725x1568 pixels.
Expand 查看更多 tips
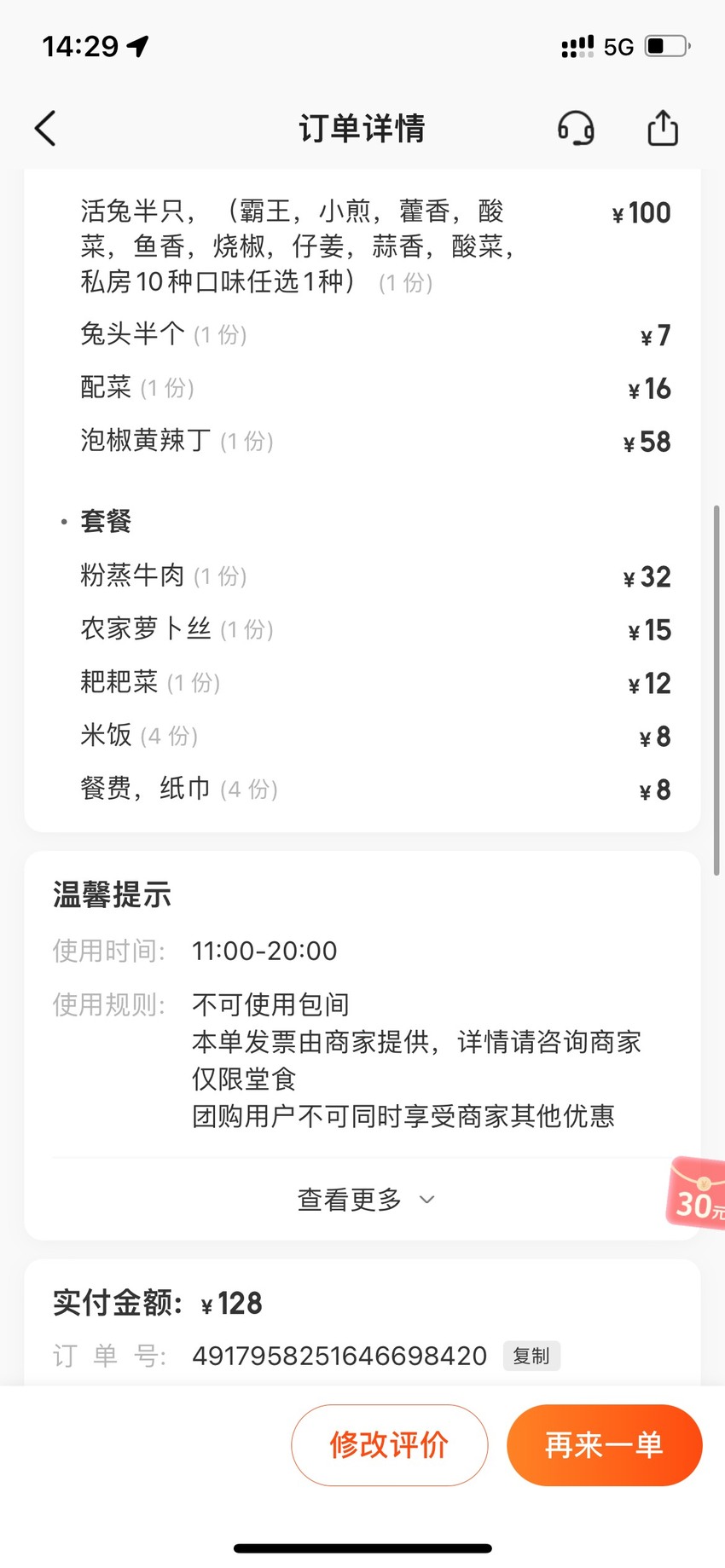click(x=366, y=1200)
